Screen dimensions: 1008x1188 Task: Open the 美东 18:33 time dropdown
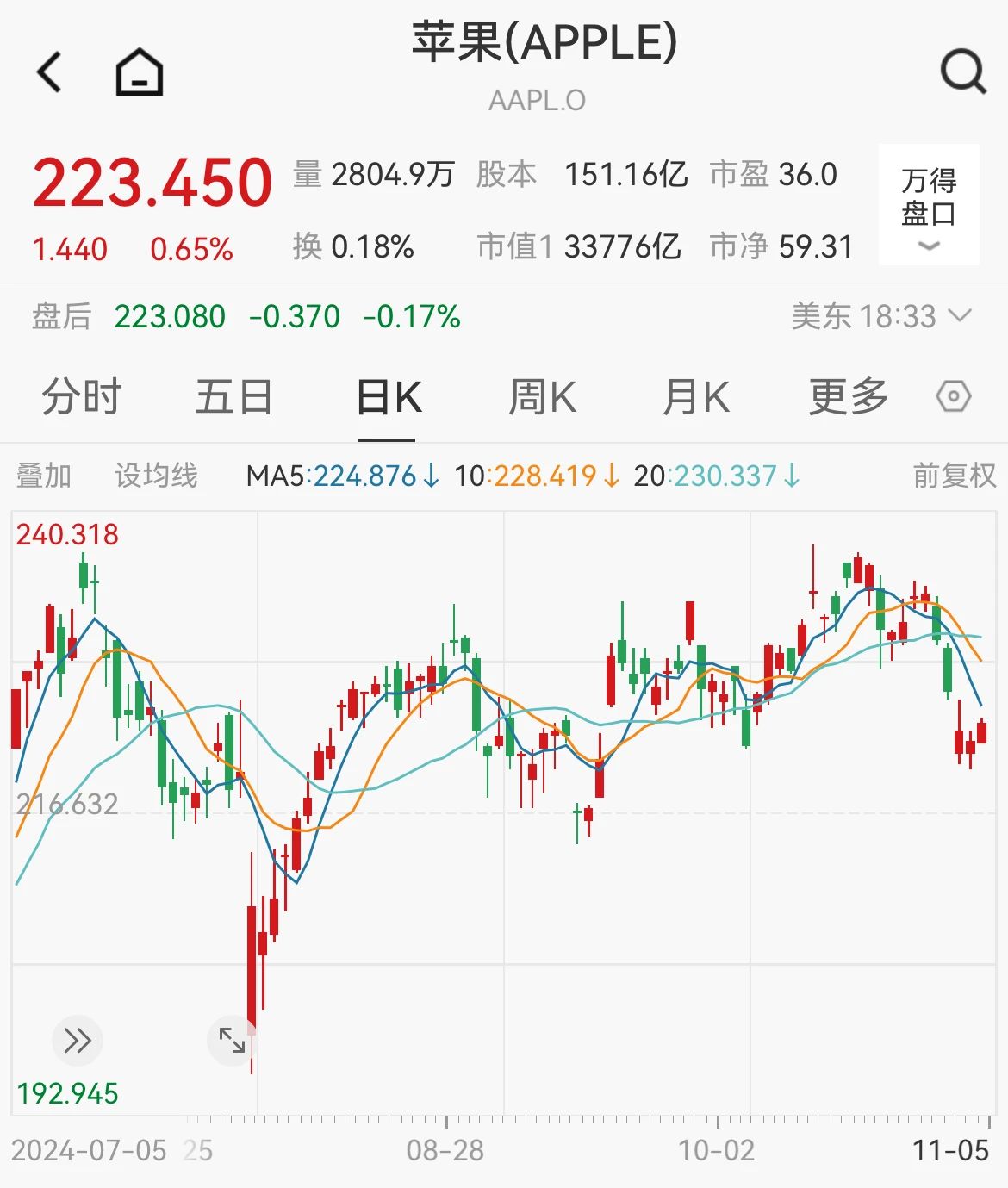(x=880, y=317)
